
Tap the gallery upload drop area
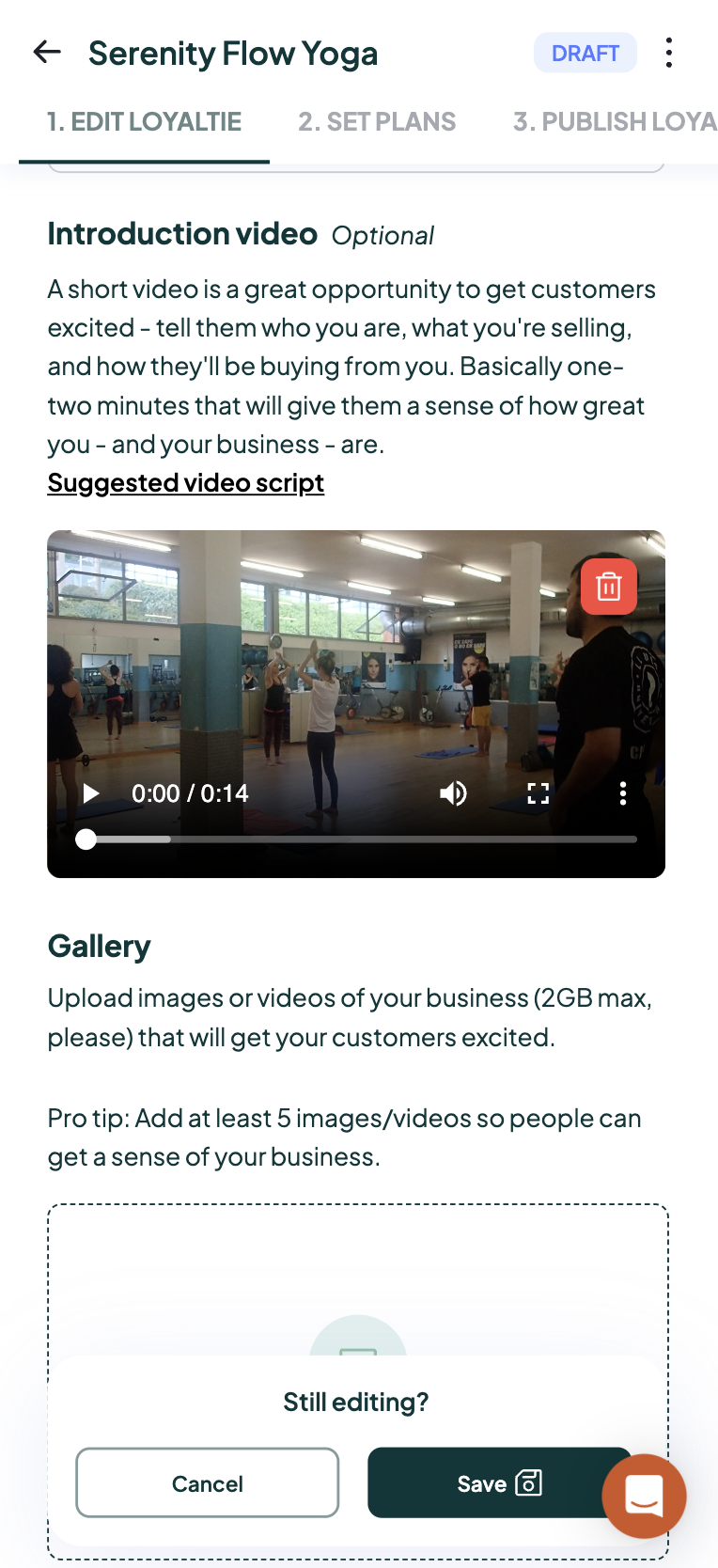click(358, 1279)
